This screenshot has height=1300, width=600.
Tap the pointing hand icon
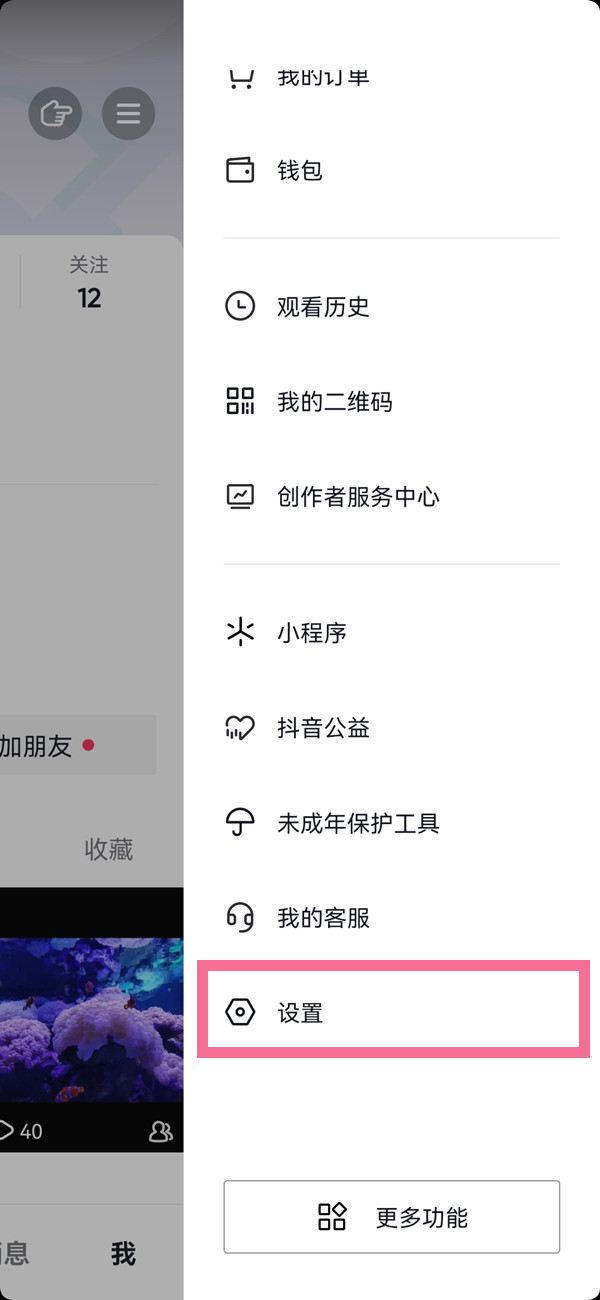[55, 113]
